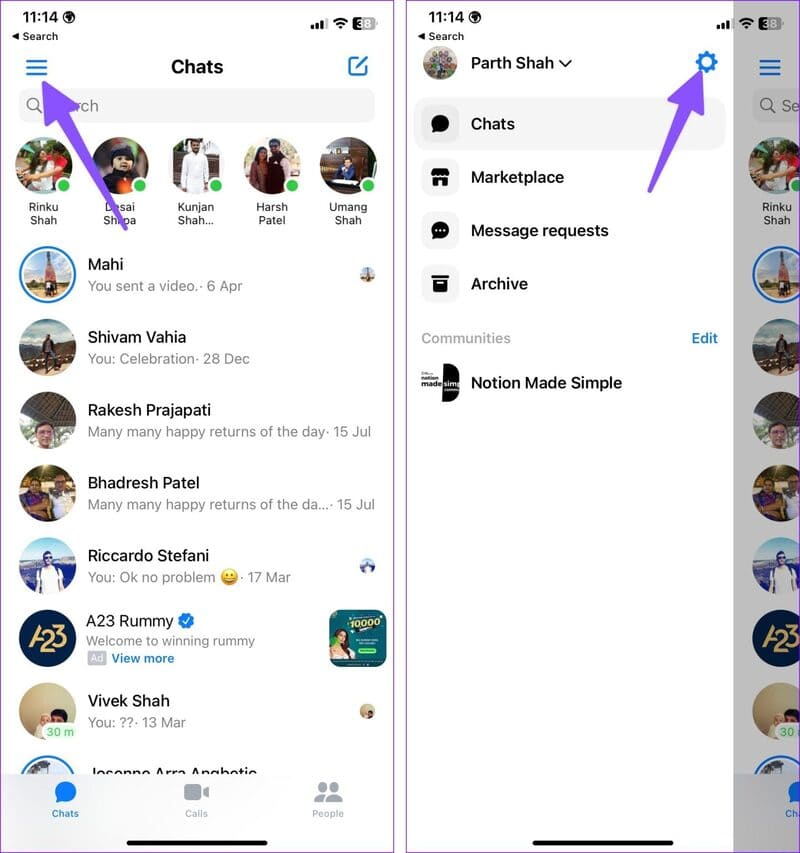
Task: View Harsh Patel's active story bubble
Action: coord(272,166)
